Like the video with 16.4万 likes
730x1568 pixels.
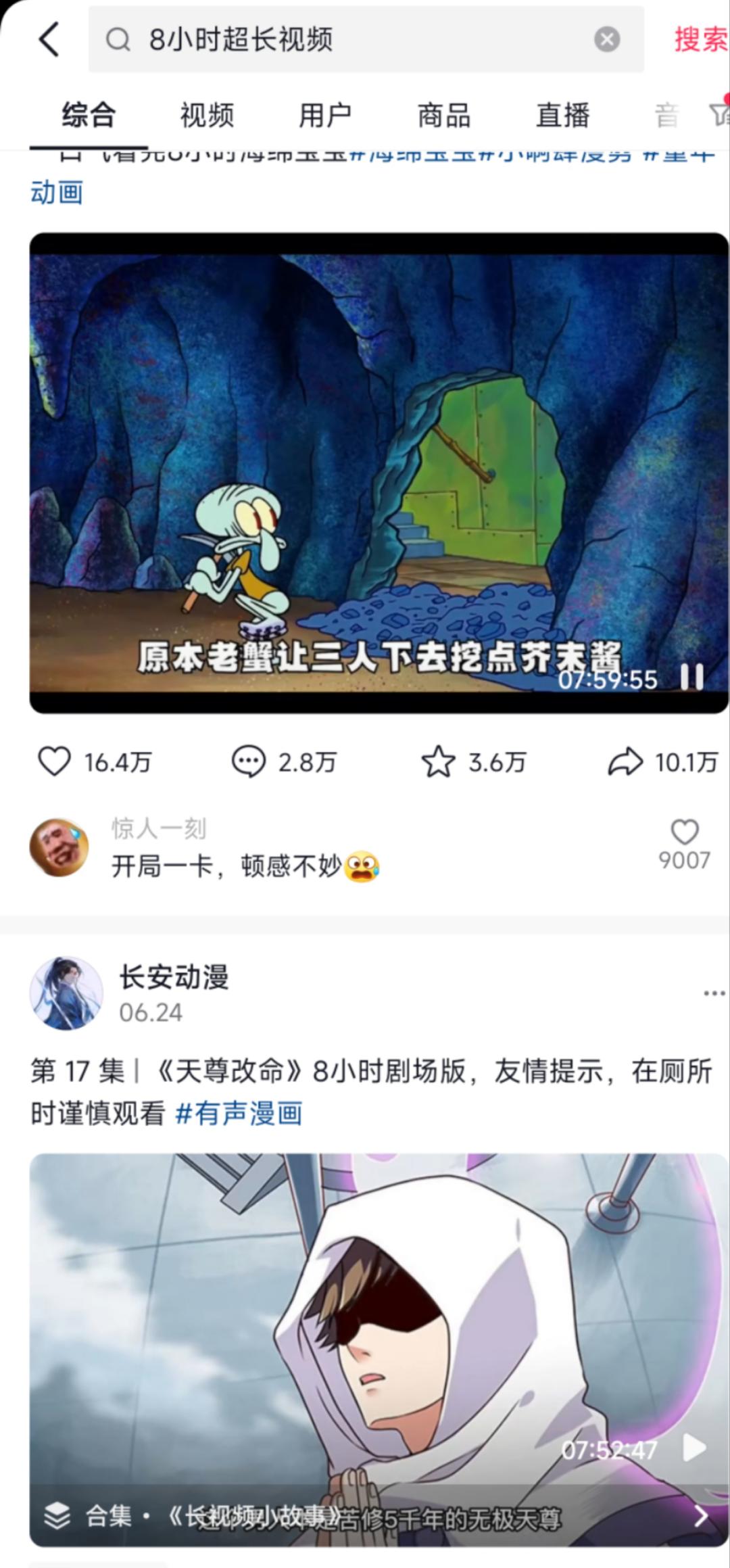click(54, 762)
